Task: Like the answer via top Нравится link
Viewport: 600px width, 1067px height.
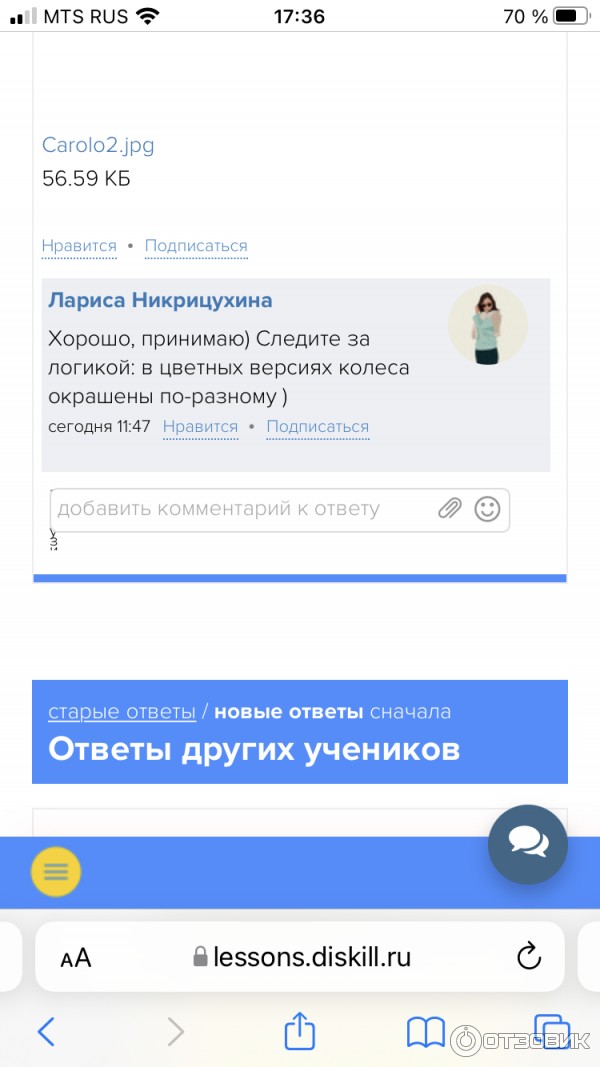Action: 79,246
